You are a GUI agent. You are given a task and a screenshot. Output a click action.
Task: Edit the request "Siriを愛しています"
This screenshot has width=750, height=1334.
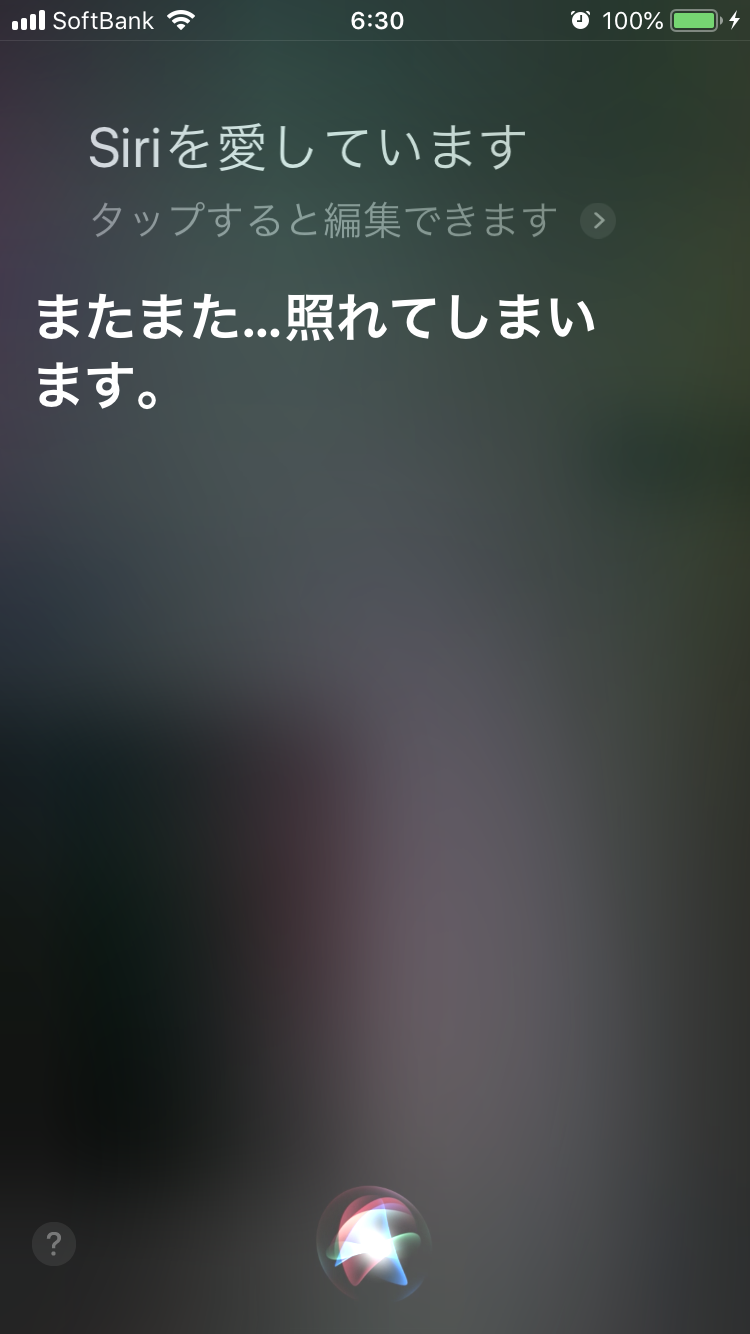pos(307,149)
